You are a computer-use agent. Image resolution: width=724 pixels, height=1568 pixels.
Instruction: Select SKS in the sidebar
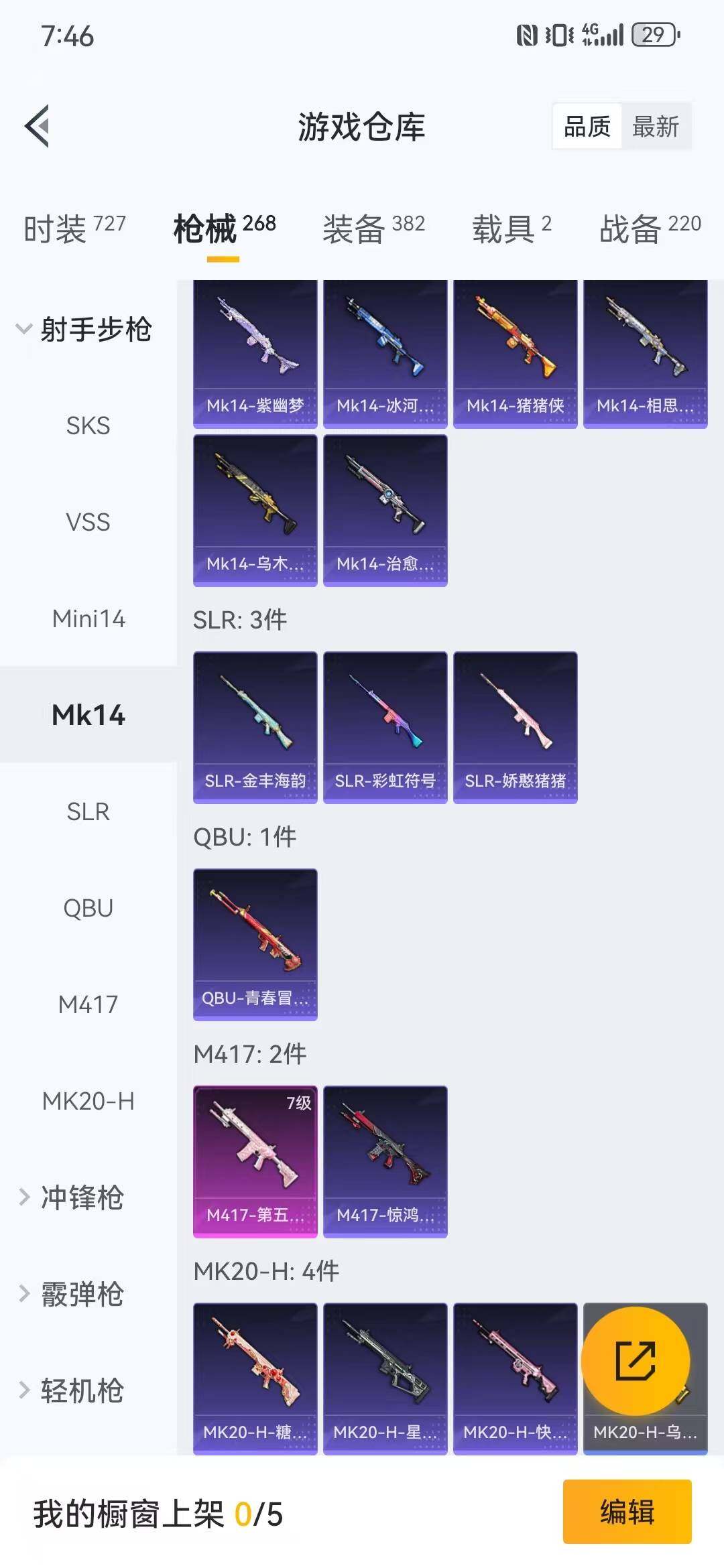(x=88, y=426)
